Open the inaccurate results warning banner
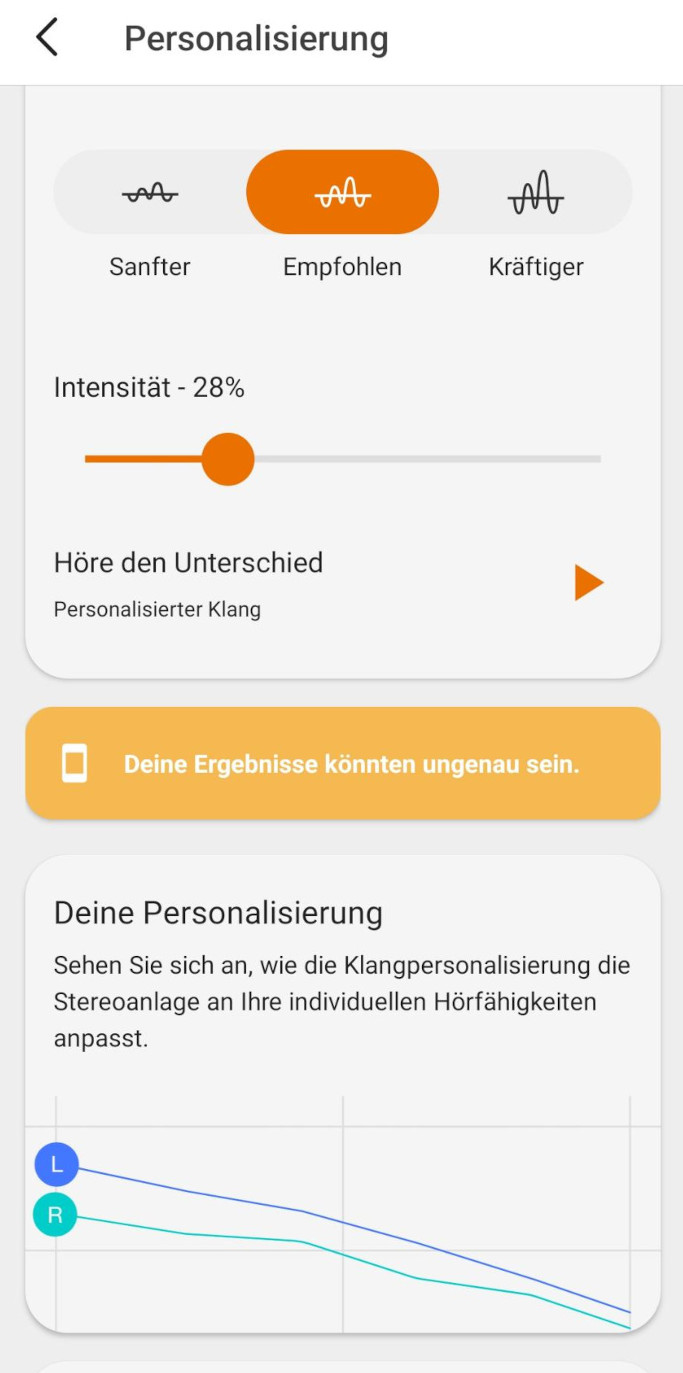 342,765
